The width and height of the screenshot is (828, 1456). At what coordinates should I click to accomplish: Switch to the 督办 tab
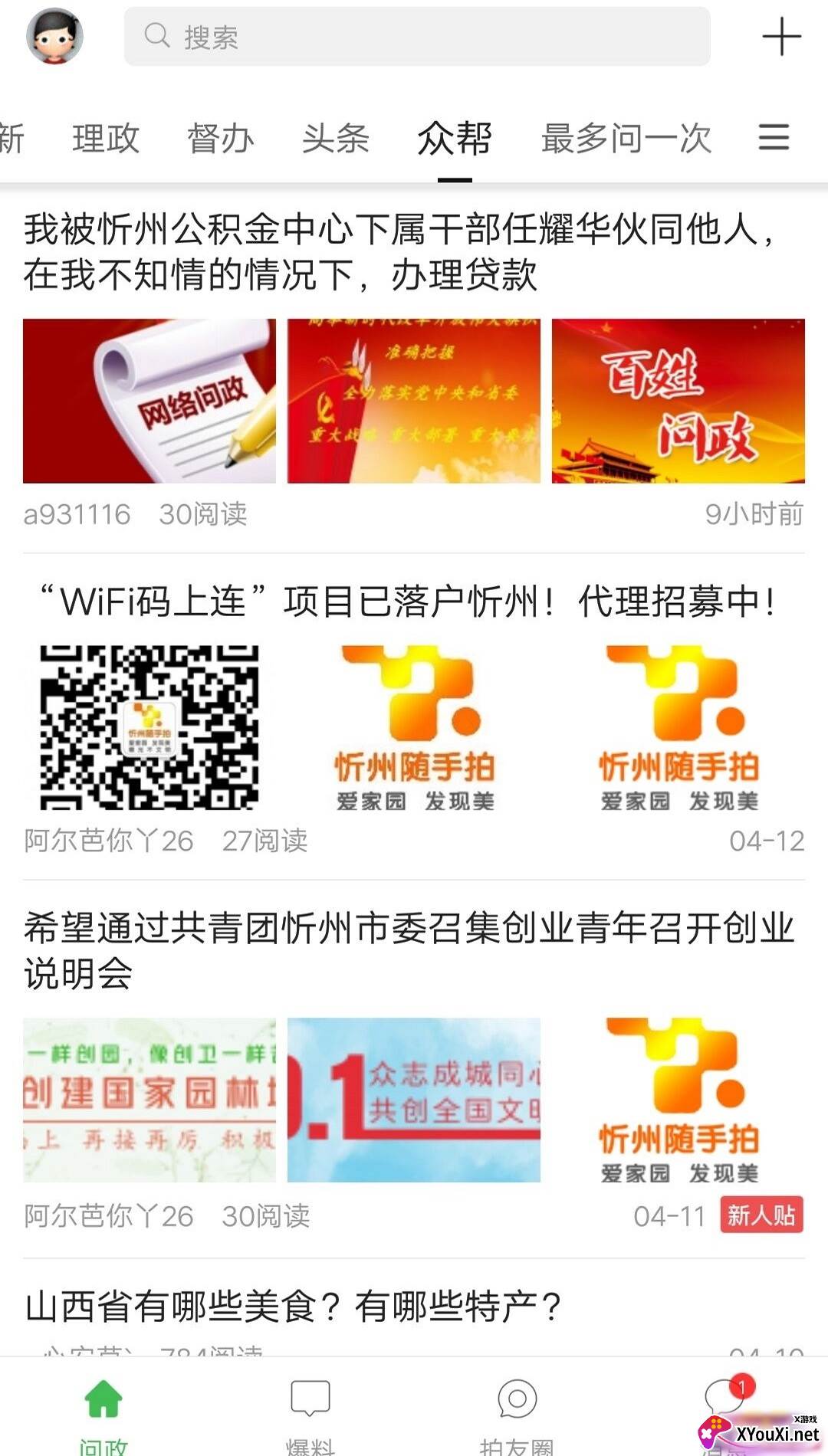click(x=221, y=139)
